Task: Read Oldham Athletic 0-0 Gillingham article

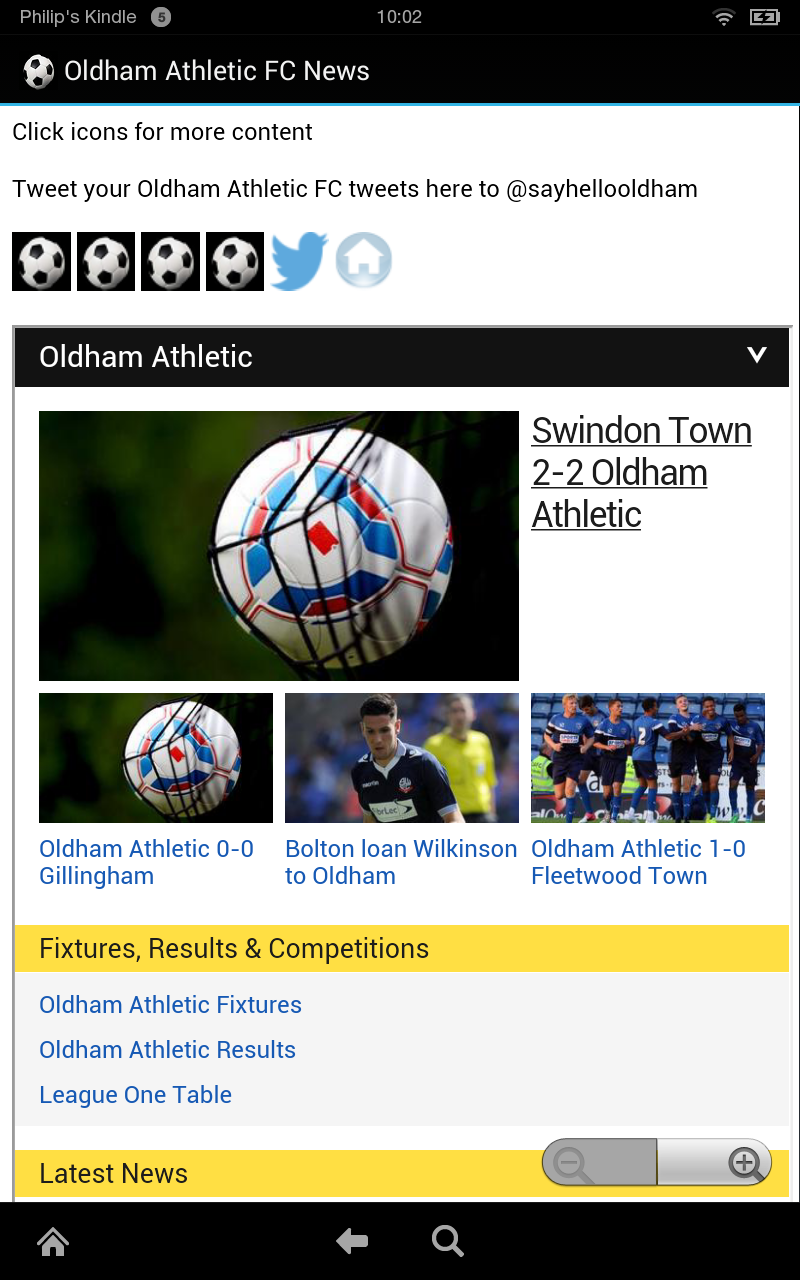Action: tap(146, 862)
